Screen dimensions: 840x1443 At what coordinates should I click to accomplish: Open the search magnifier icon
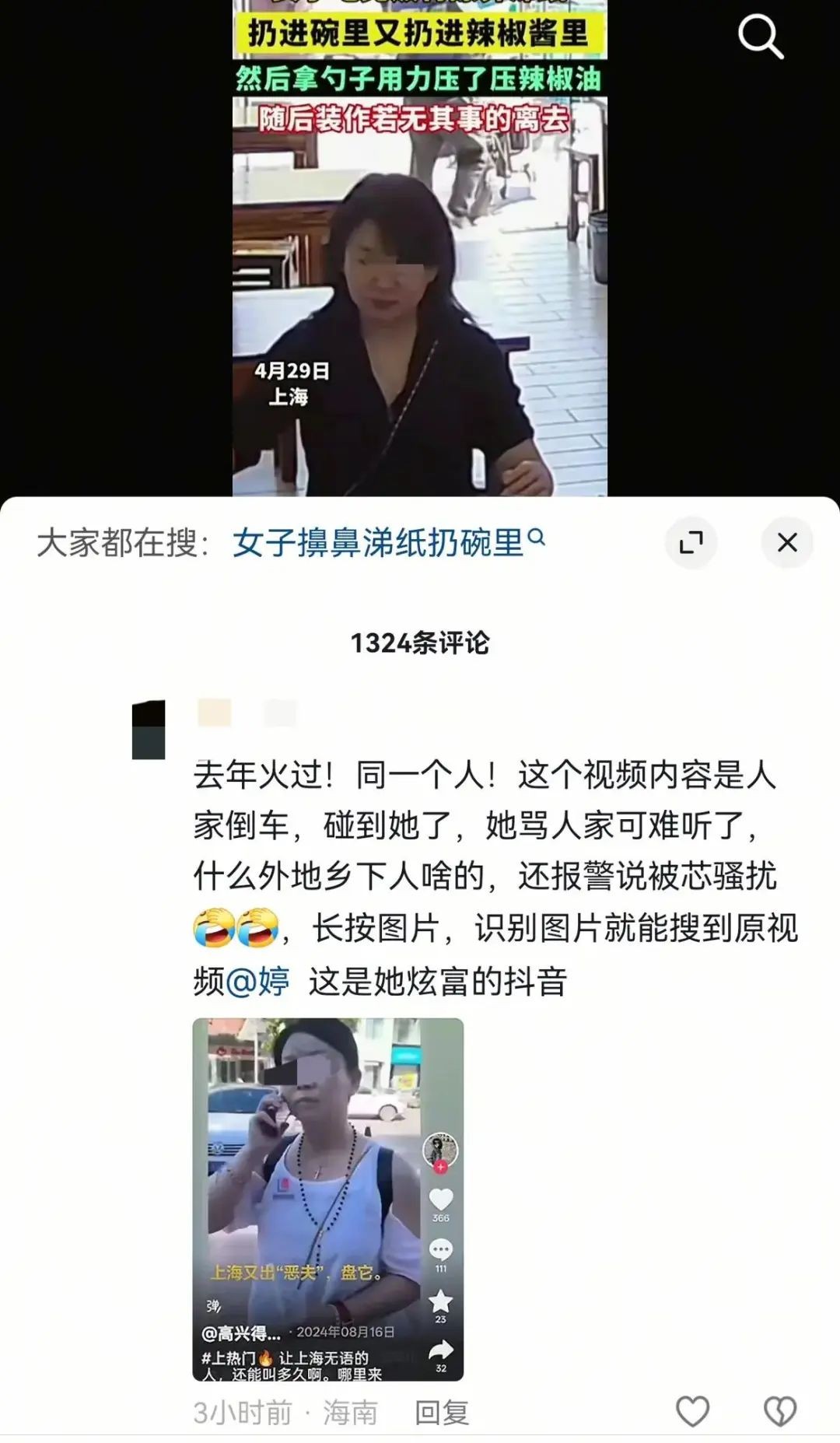click(760, 37)
